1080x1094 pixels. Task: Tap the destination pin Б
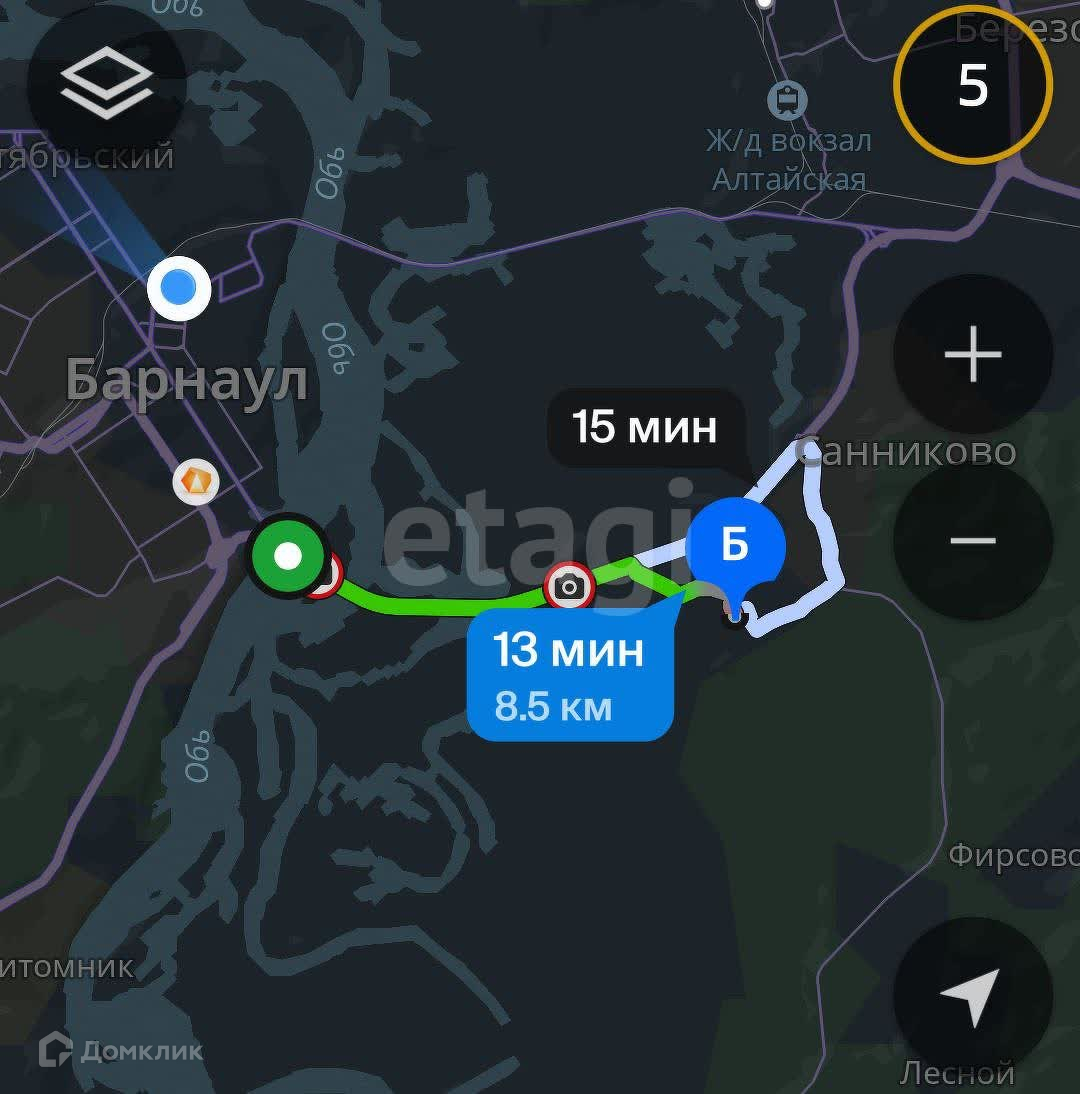point(735,545)
